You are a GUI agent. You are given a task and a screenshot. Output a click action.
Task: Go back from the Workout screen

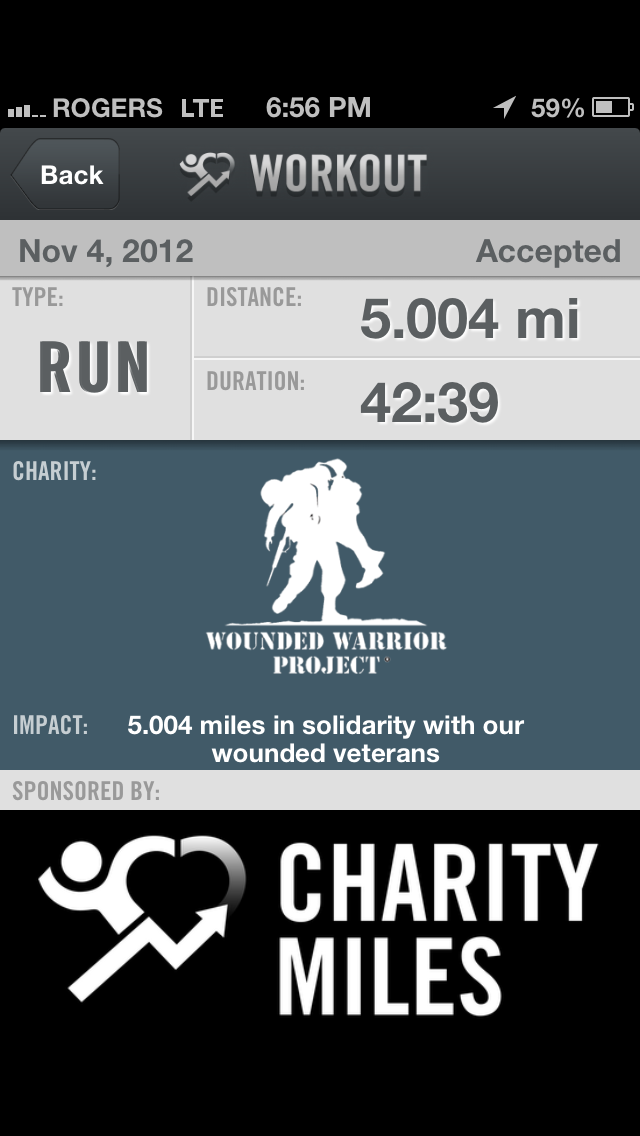(67, 175)
